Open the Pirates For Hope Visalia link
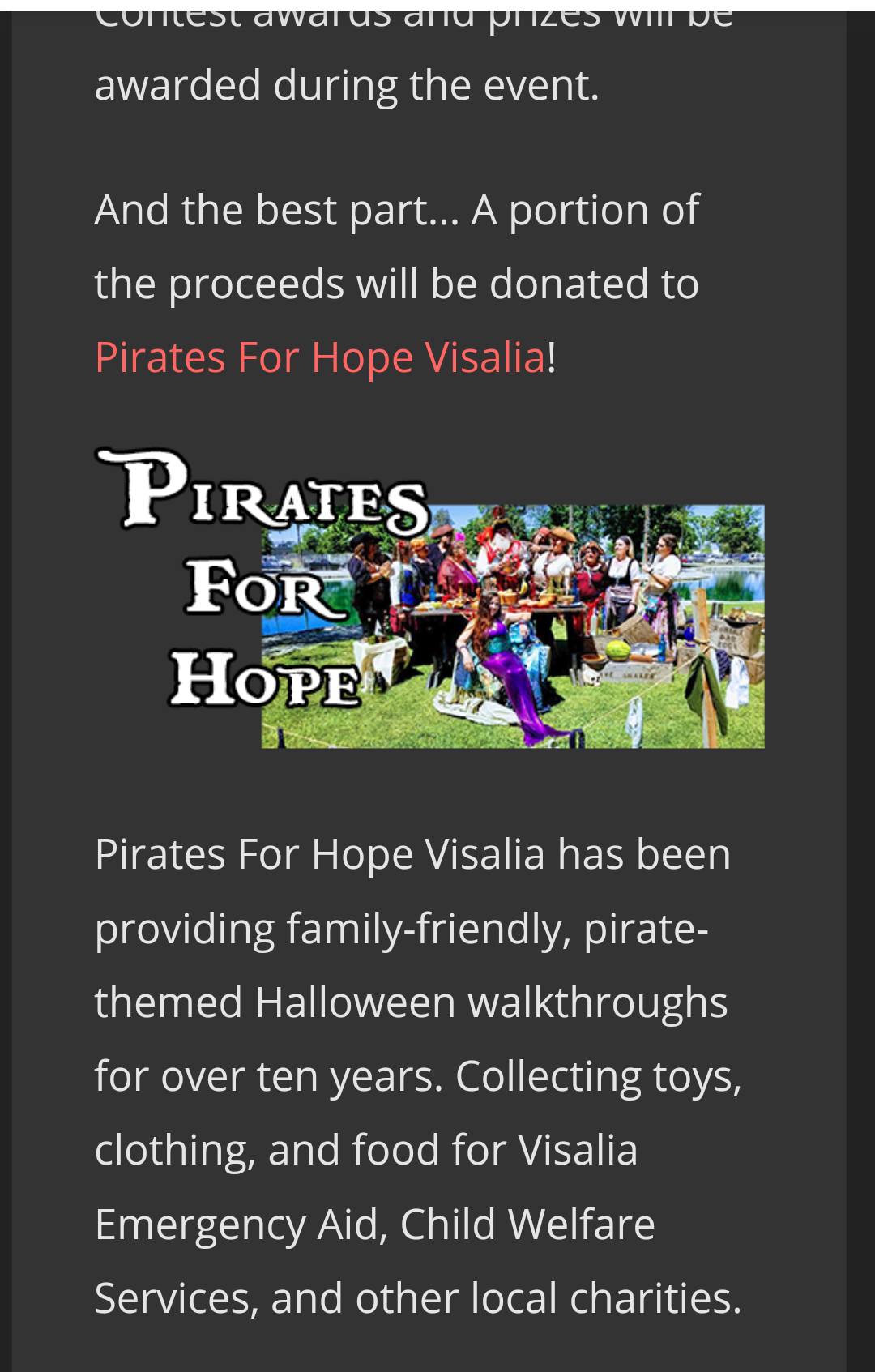Viewport: 875px width, 1372px height. point(319,357)
